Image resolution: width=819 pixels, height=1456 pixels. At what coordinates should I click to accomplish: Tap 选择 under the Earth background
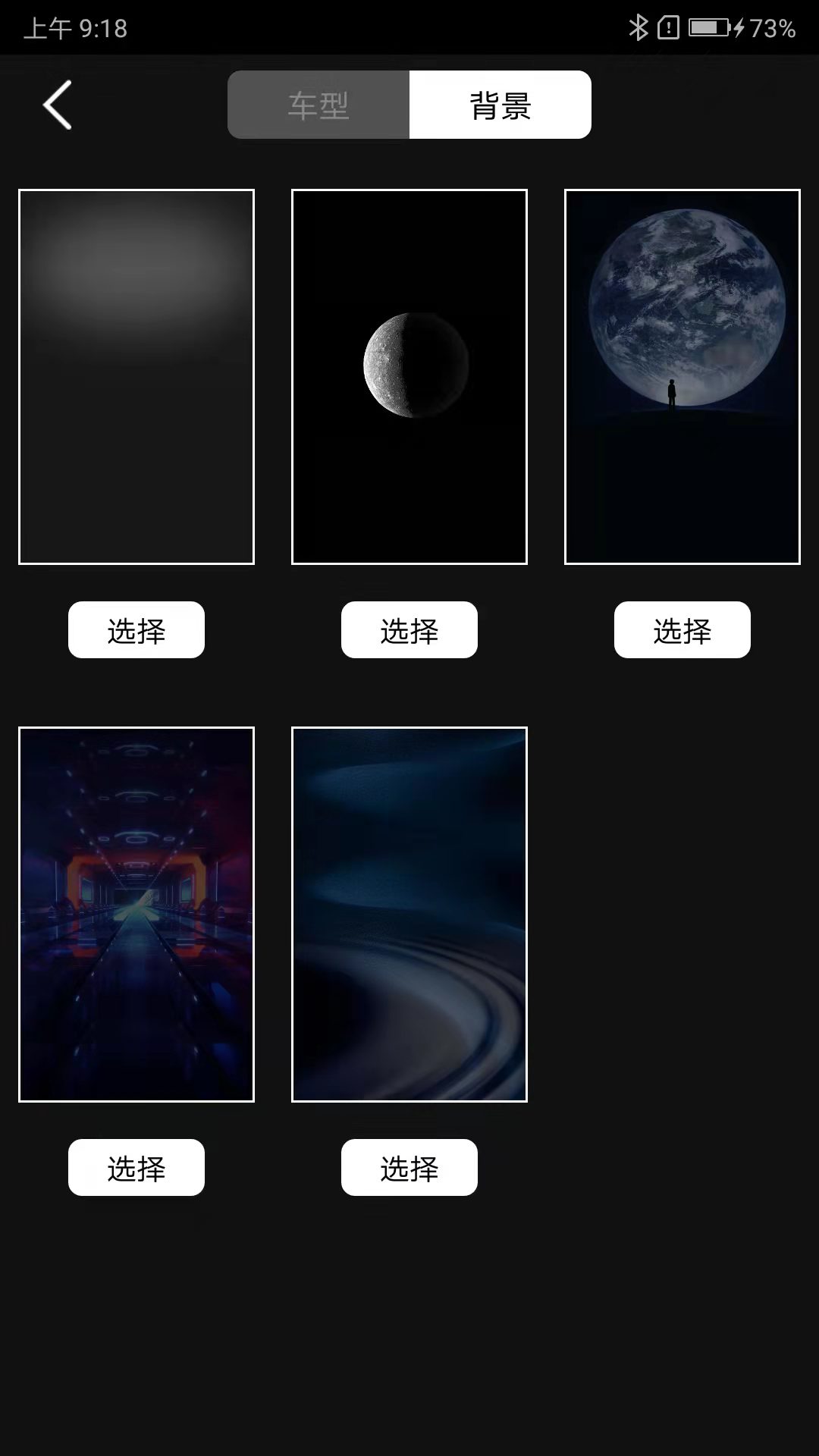[682, 629]
